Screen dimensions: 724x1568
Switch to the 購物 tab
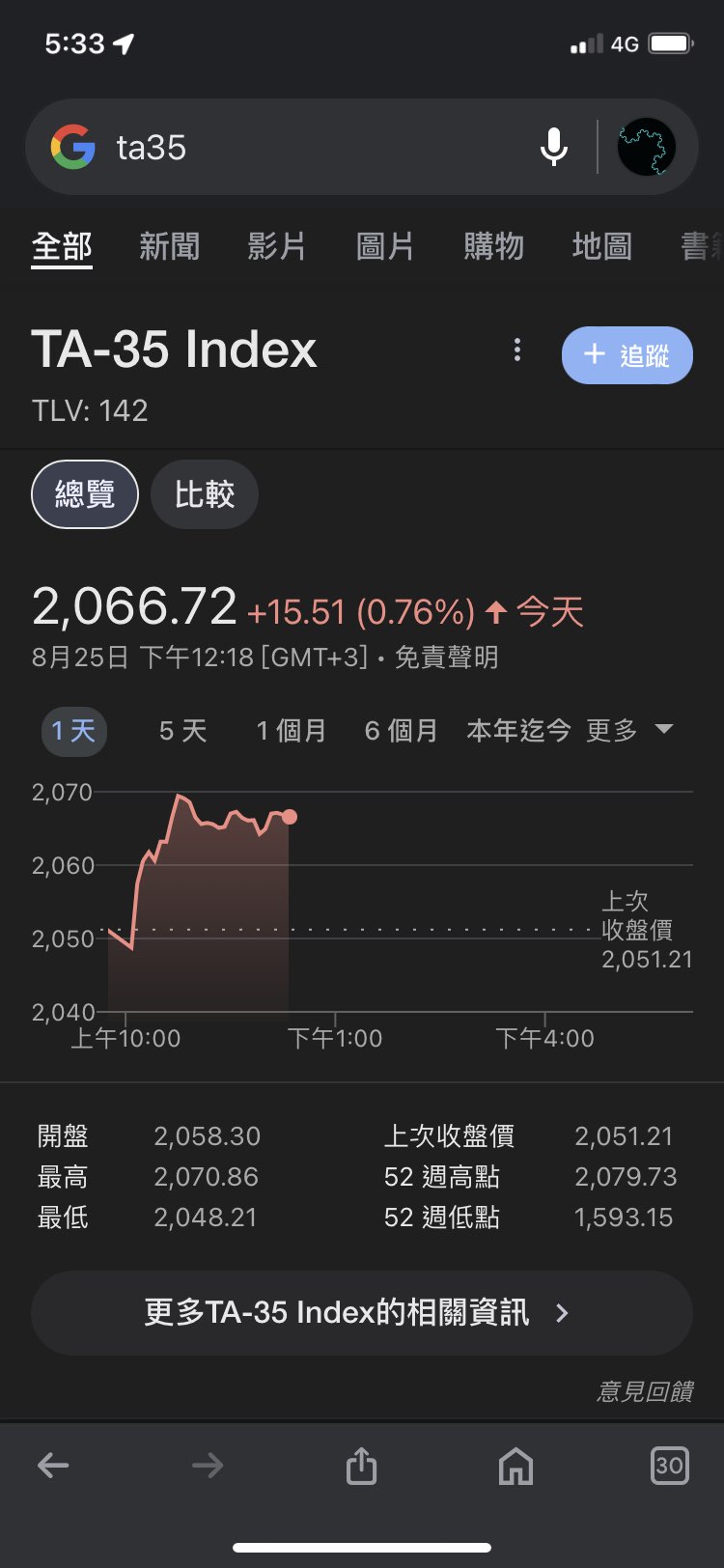click(493, 247)
